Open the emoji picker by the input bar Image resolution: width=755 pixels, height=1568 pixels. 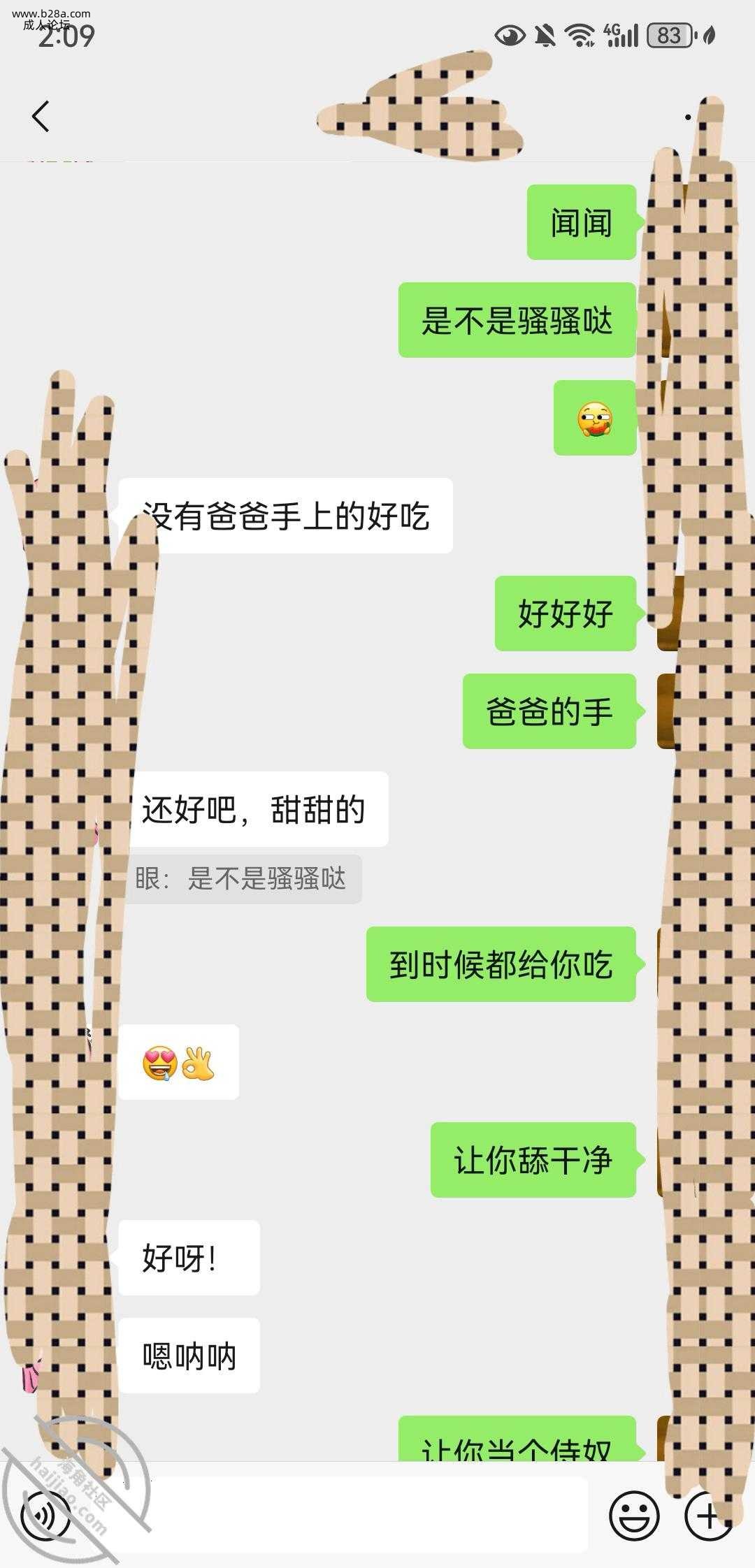[x=633, y=1515]
